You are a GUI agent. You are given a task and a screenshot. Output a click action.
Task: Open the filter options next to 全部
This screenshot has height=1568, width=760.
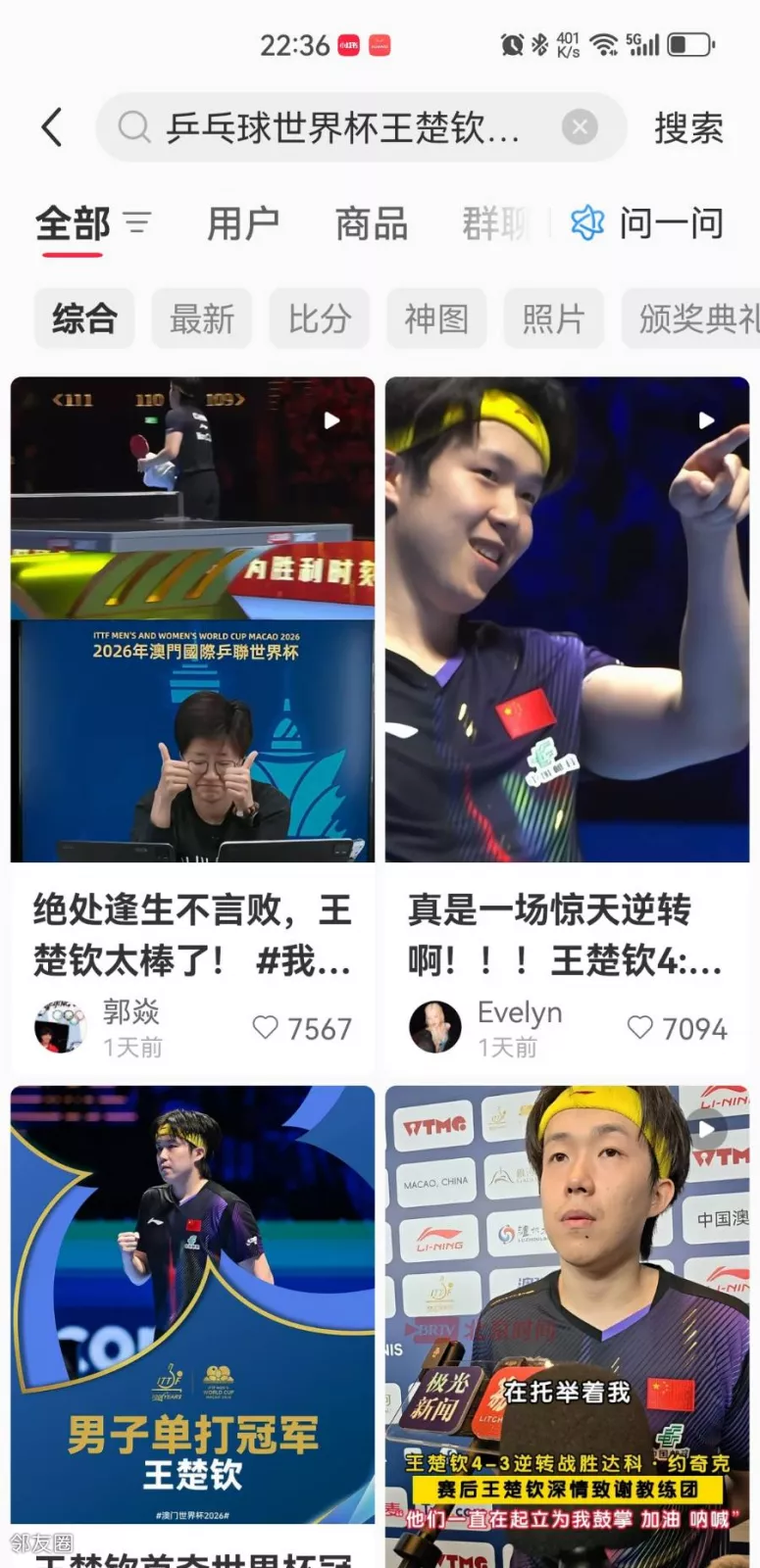click(x=137, y=223)
